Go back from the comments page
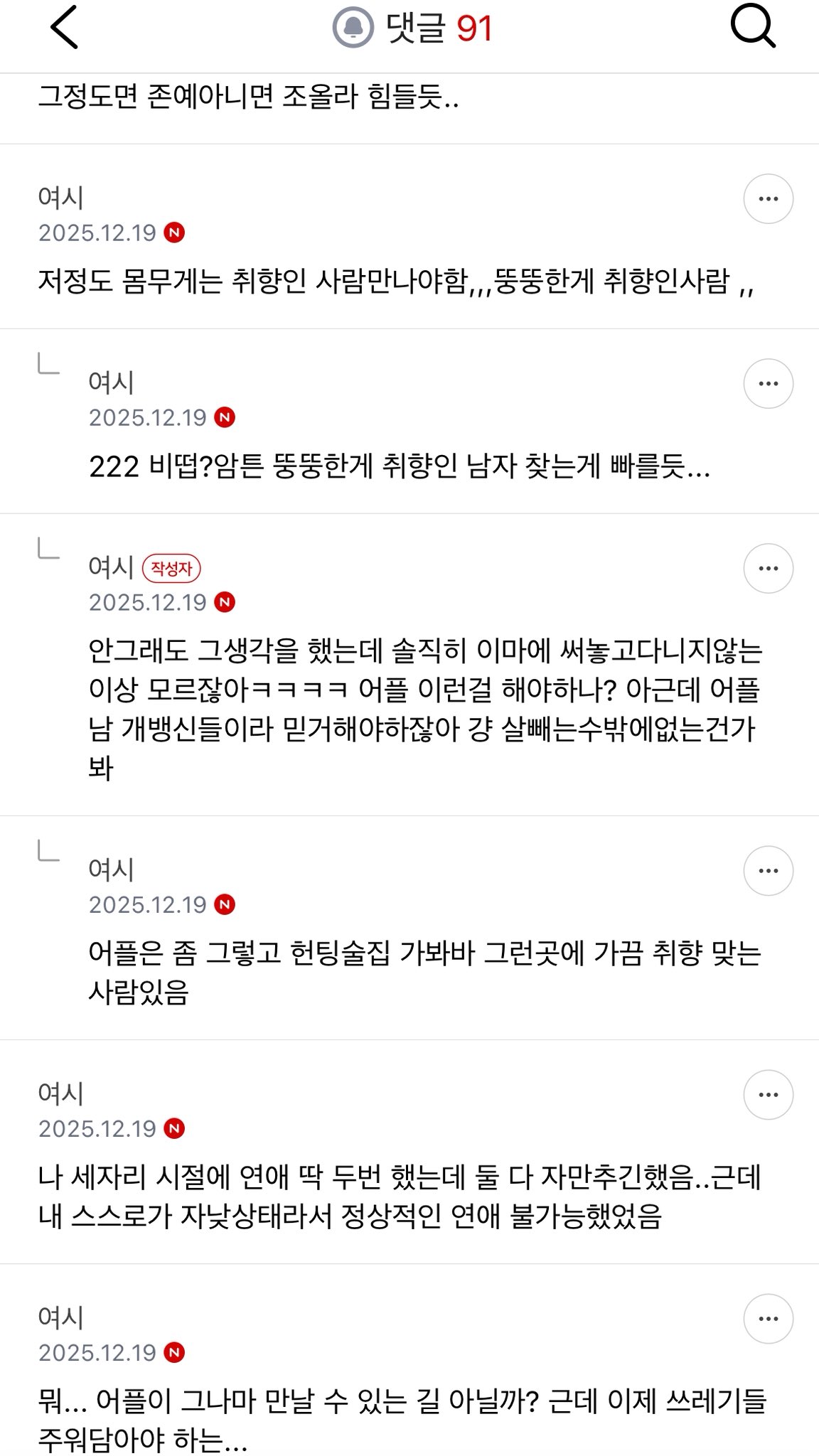This screenshot has width=819, height=1456. point(64,28)
